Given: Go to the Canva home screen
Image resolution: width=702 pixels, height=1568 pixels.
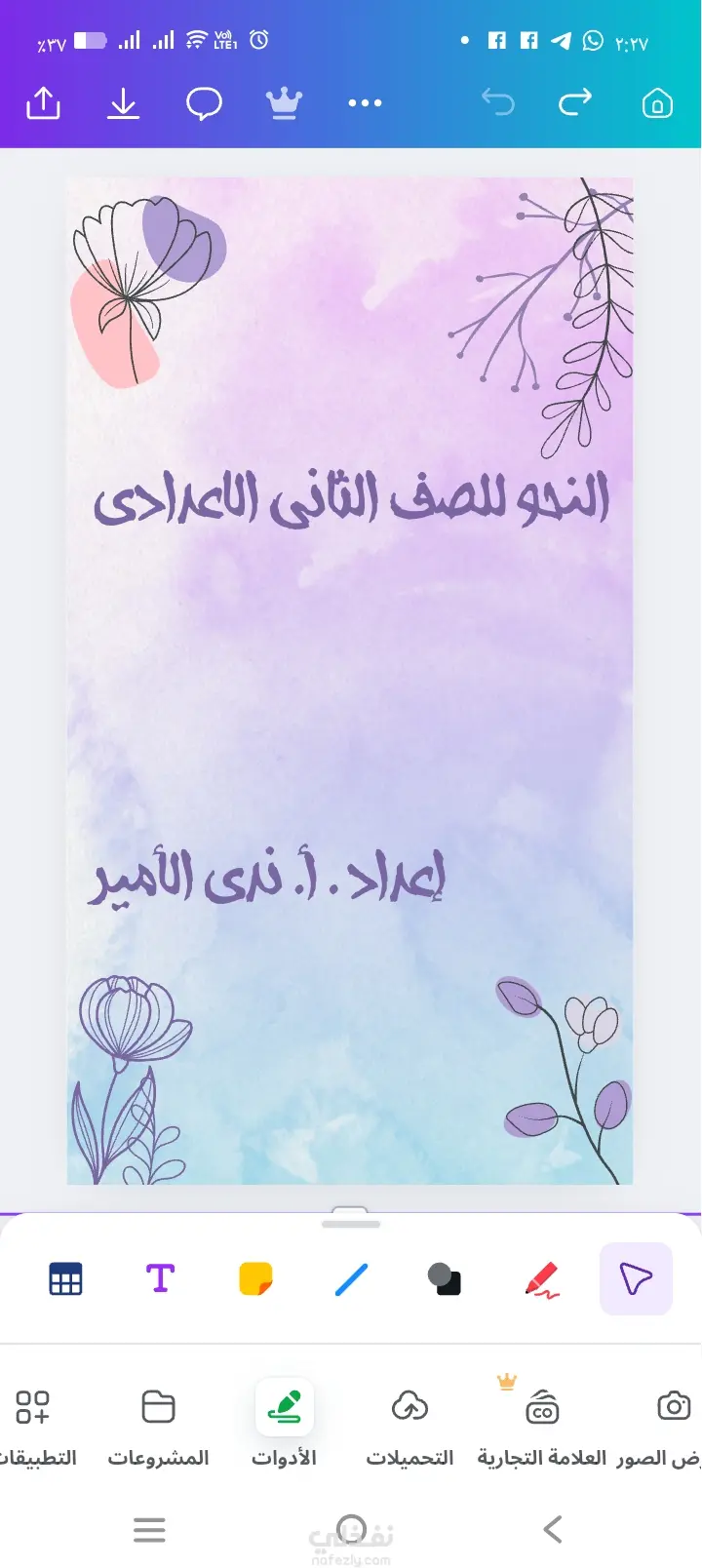Looking at the screenshot, I should tap(657, 102).
